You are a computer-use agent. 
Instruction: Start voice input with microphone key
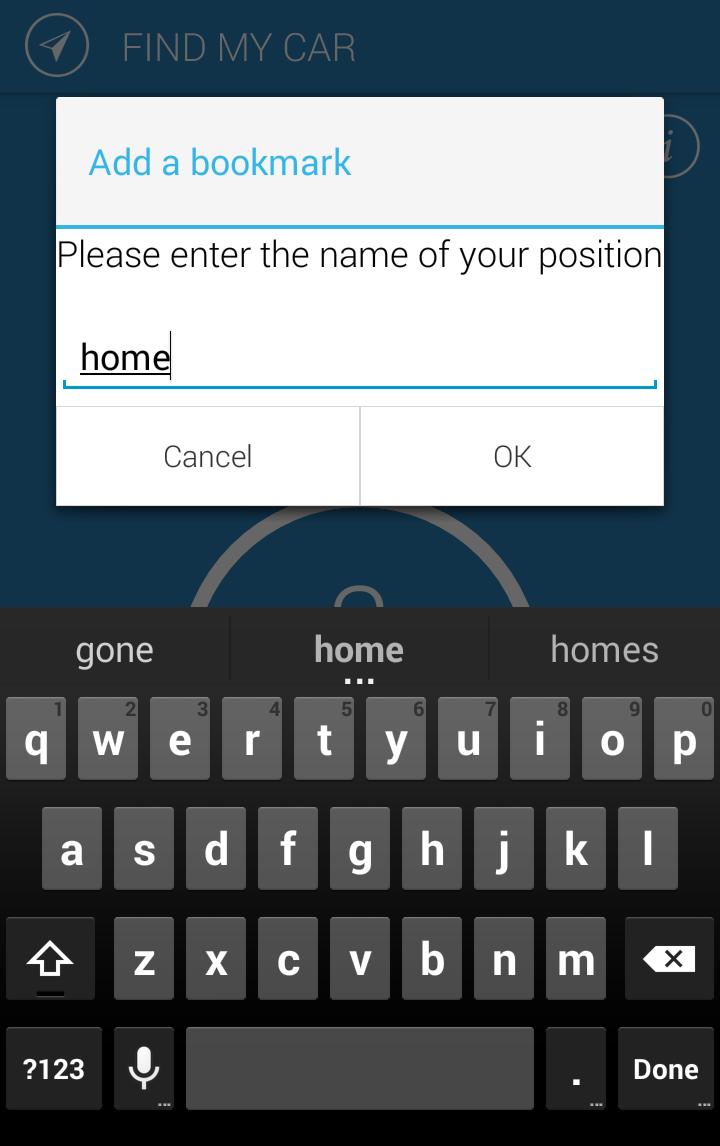pyautogui.click(x=144, y=1069)
